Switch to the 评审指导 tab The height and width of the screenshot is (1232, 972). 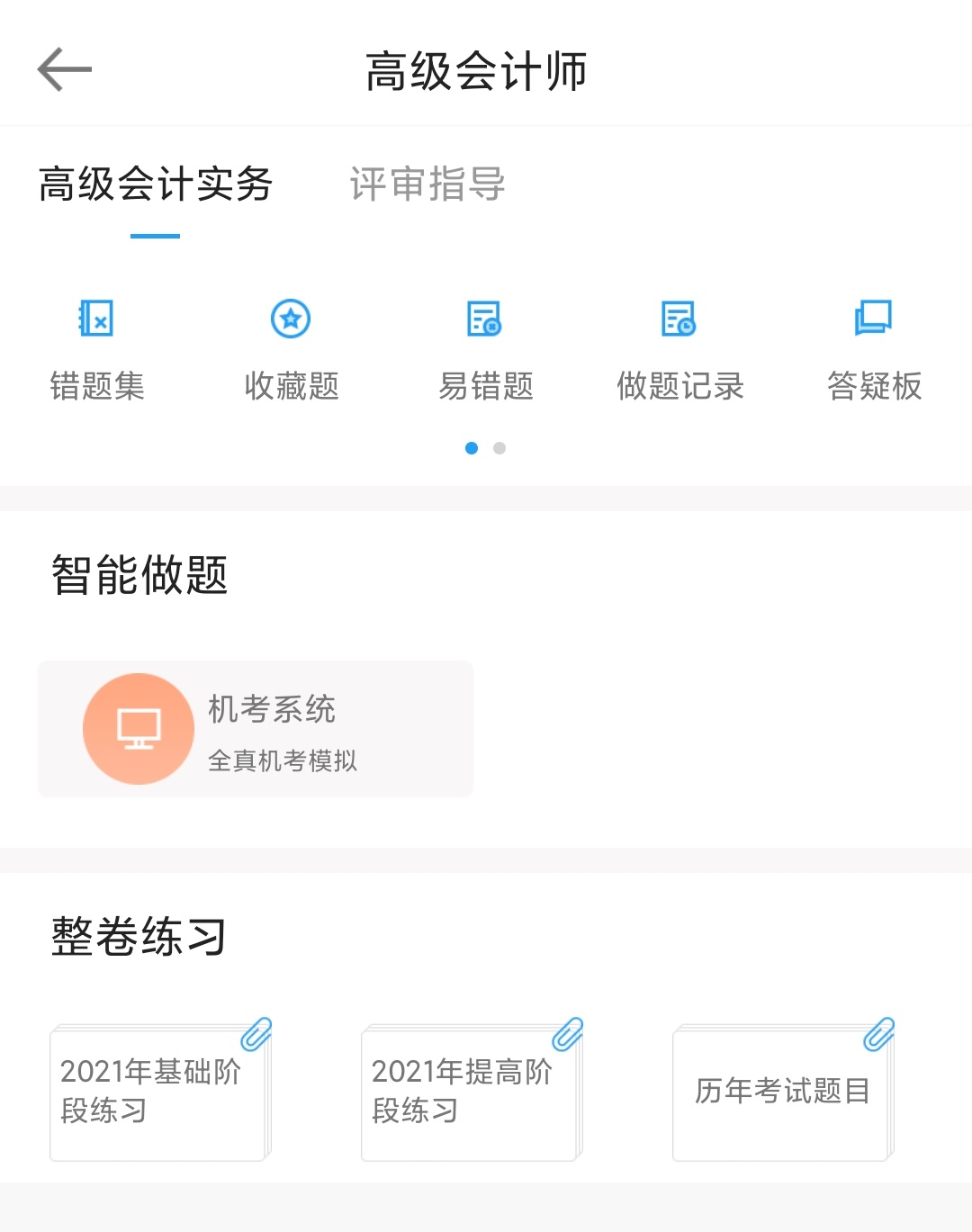pyautogui.click(x=426, y=184)
